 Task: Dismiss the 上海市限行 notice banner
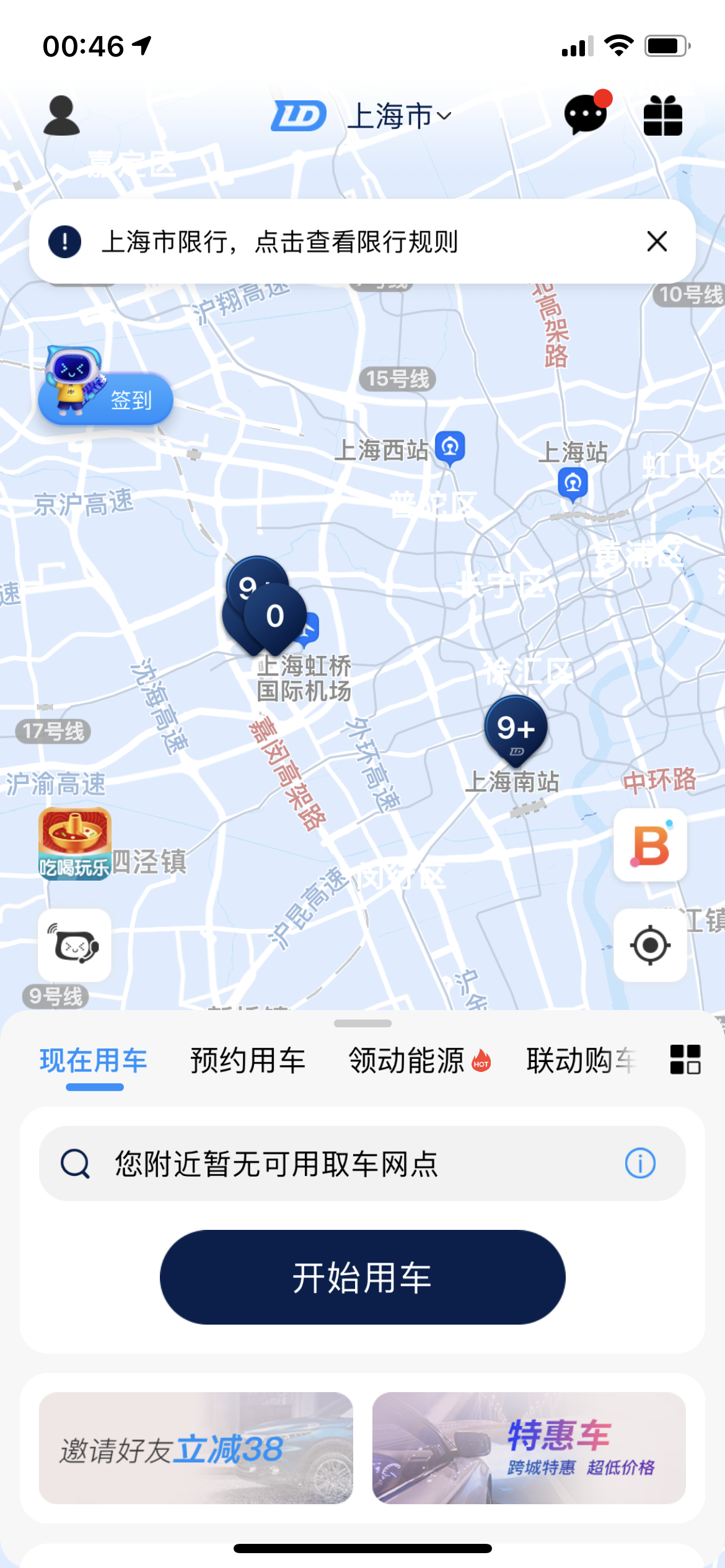click(x=657, y=242)
